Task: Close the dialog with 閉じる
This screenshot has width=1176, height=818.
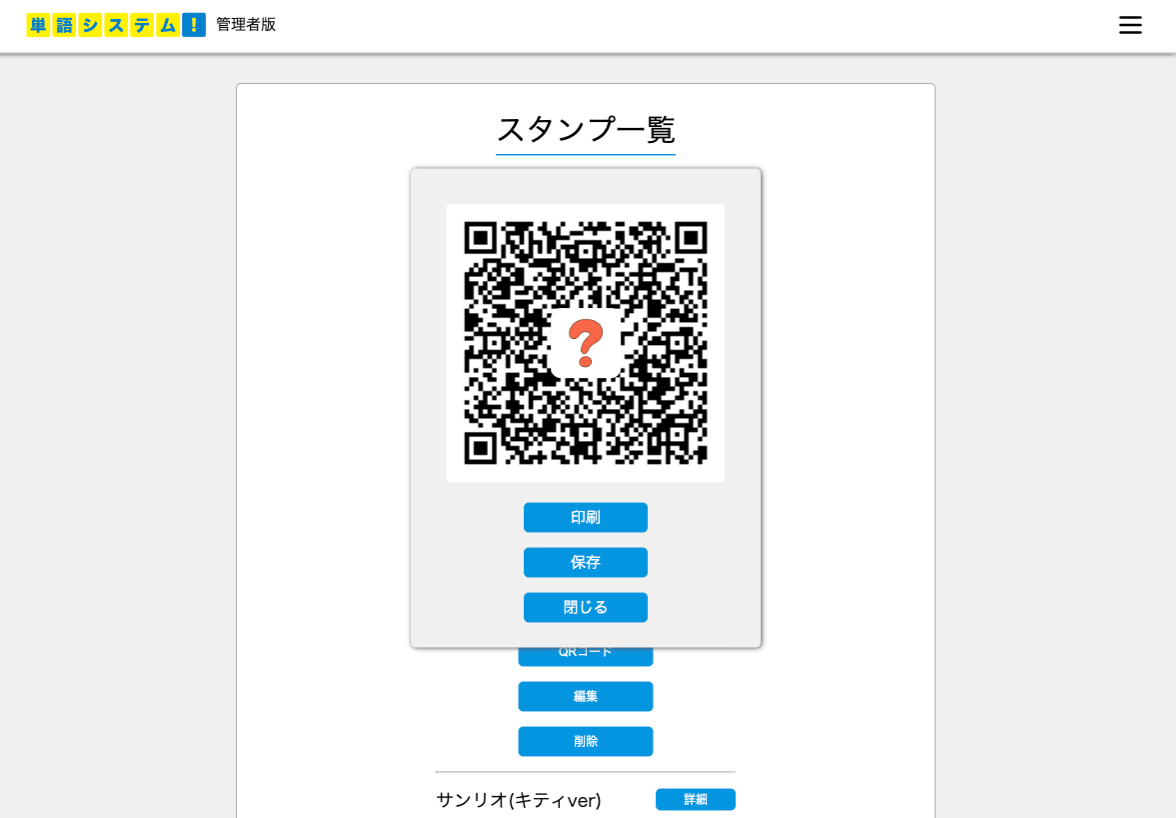Action: (585, 607)
